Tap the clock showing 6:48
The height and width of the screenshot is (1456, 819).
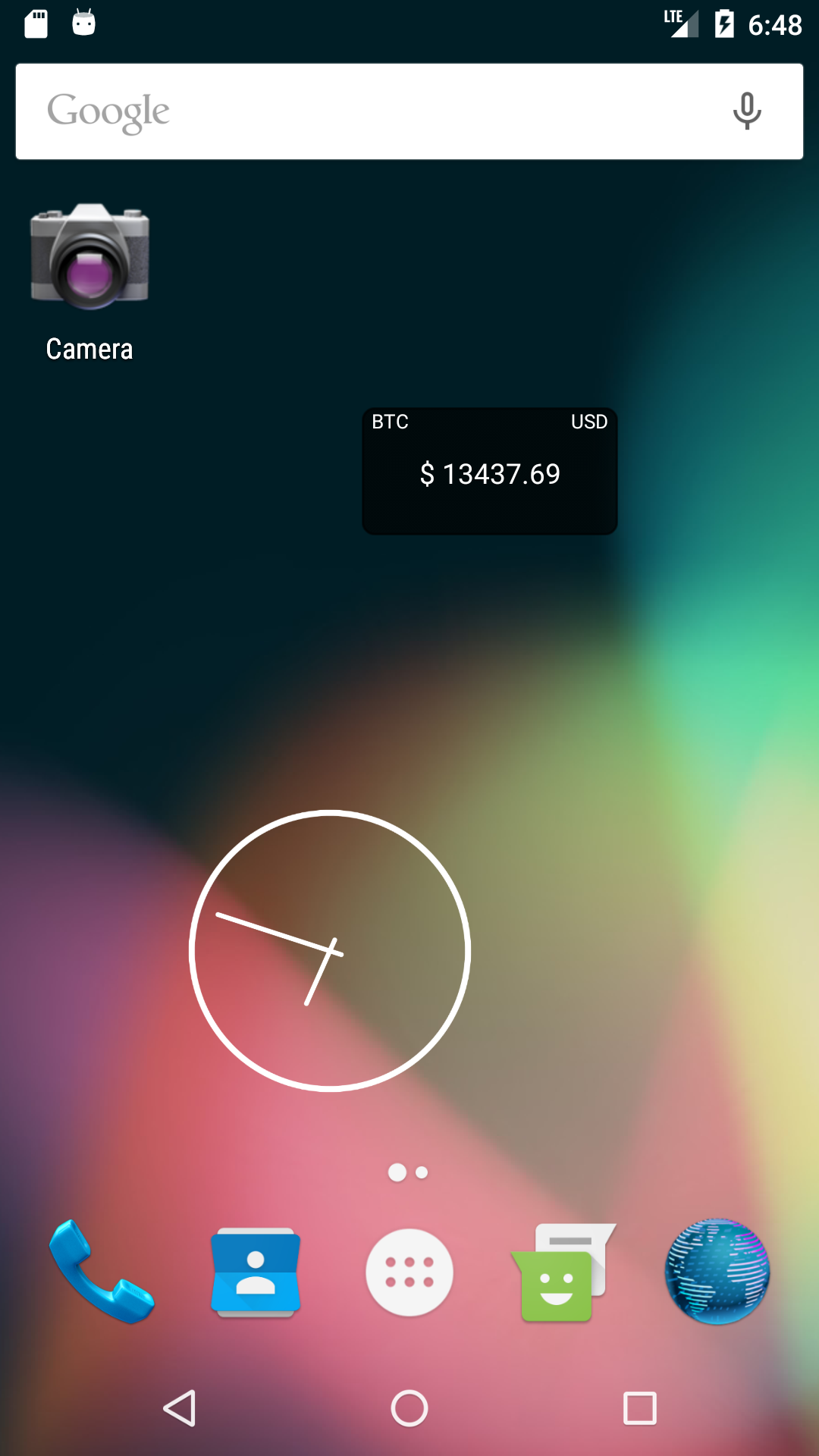[x=773, y=25]
